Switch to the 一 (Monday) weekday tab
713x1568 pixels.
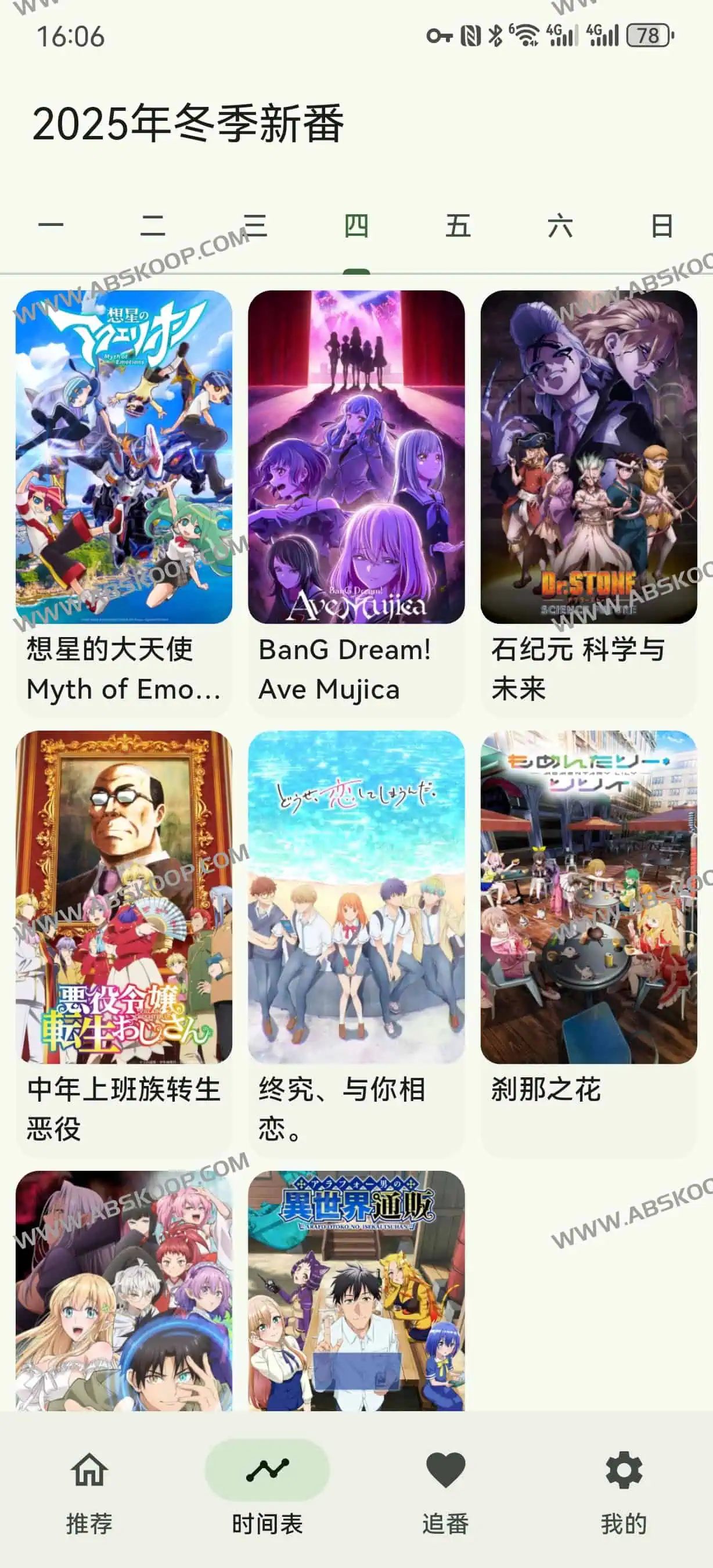[49, 228]
